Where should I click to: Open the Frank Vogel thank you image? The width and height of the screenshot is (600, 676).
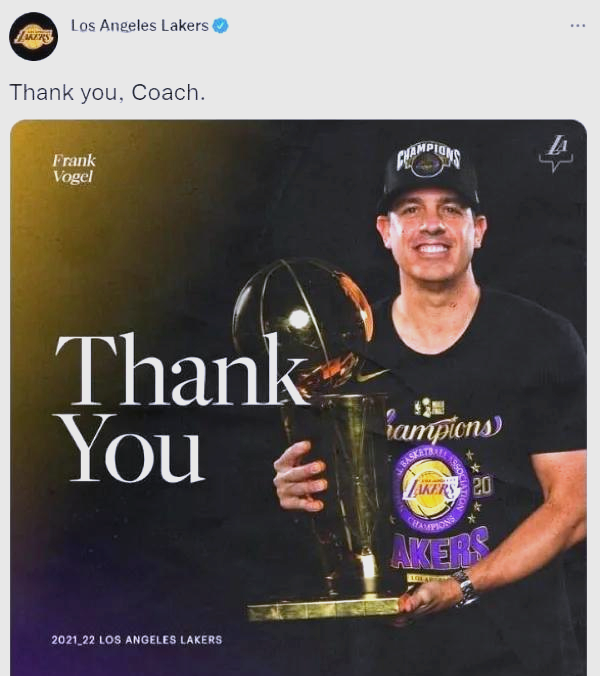pos(298,400)
